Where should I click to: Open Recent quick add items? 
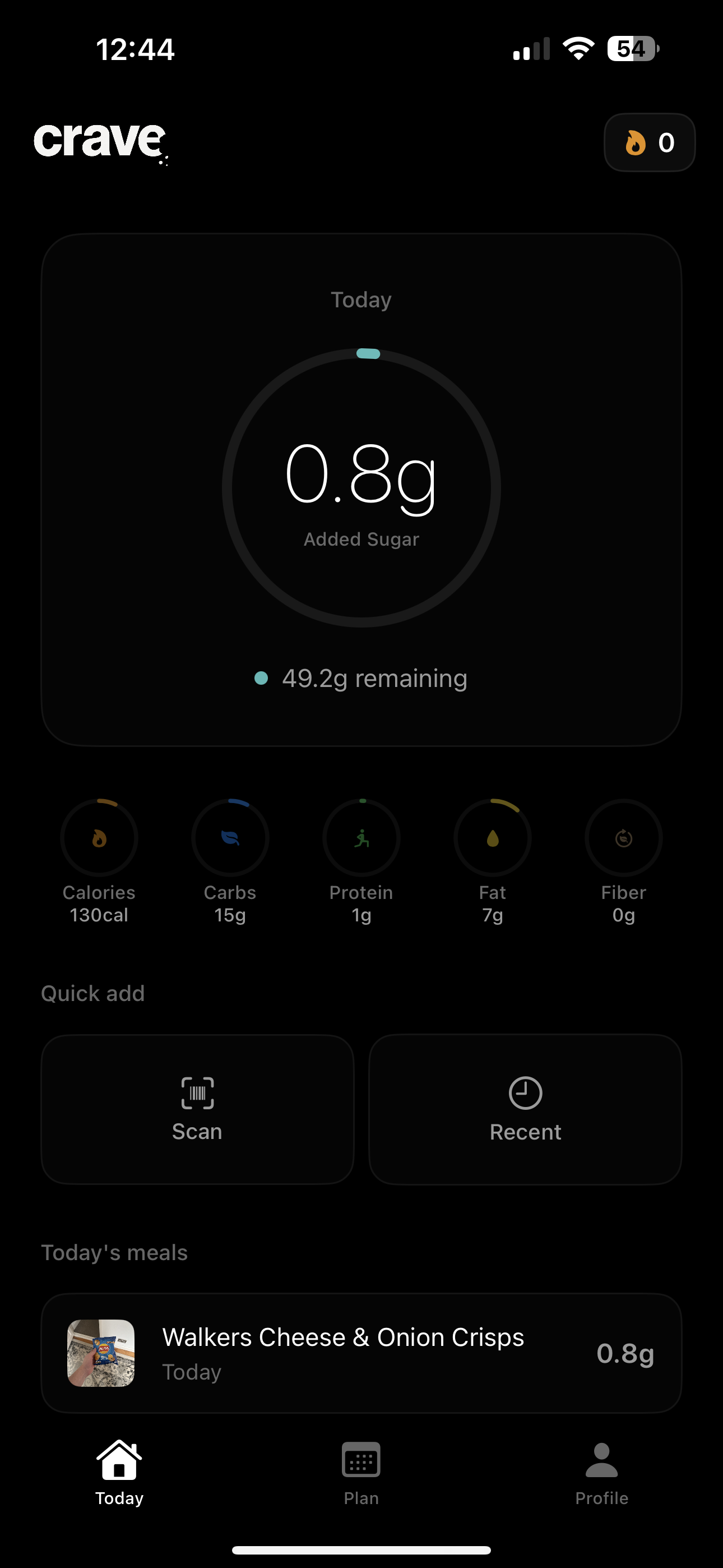pos(525,1109)
